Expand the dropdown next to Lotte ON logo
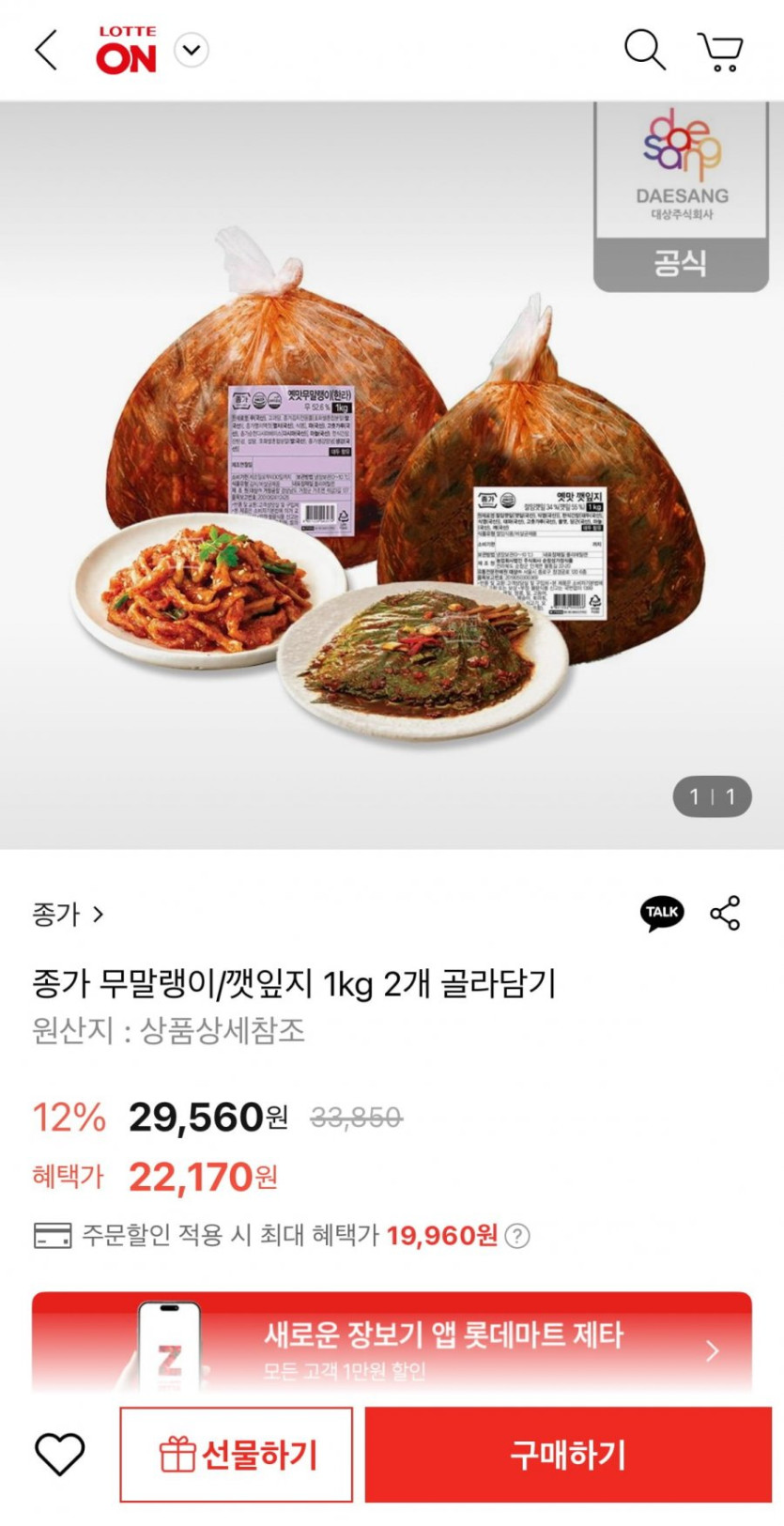Viewport: 784px width, 1526px height. (192, 50)
